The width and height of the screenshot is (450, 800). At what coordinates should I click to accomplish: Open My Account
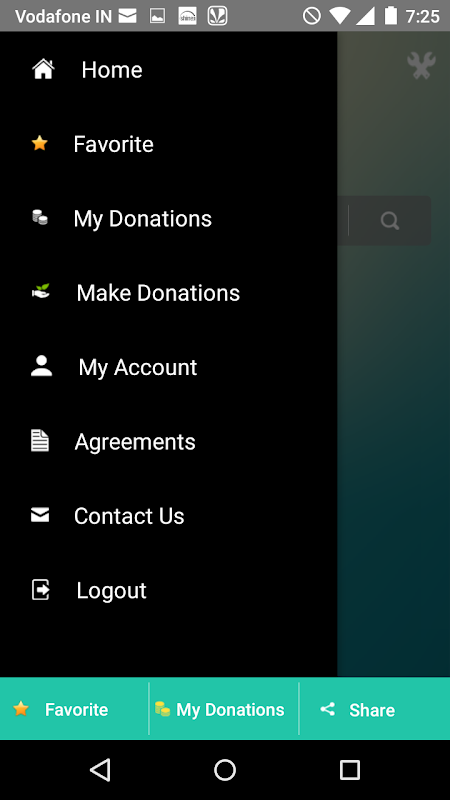[x=168, y=367]
